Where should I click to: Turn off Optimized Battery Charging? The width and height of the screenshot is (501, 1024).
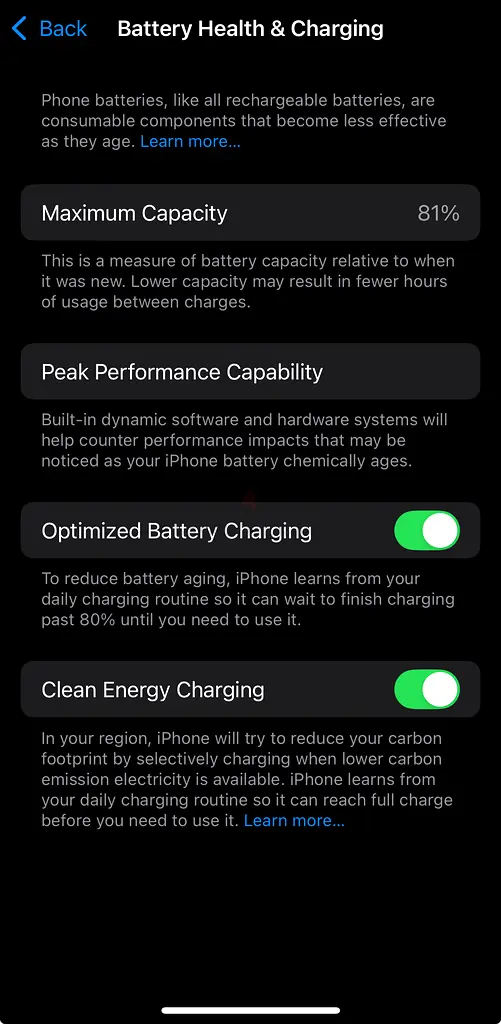(427, 530)
